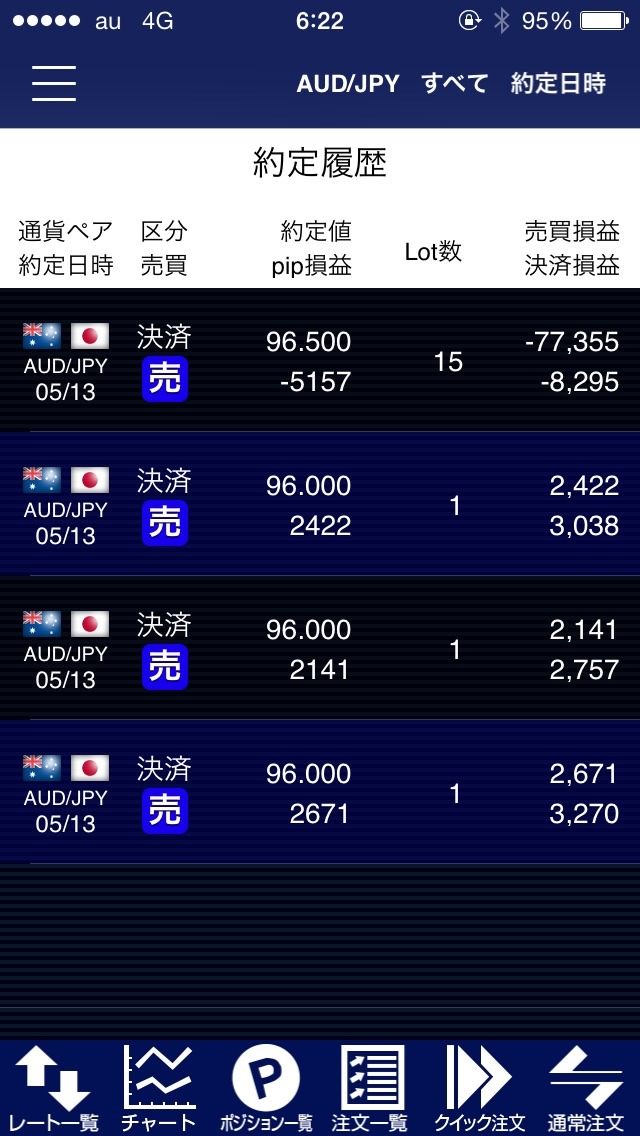Switch to 通常注文
Viewport: 640px width, 1136px height.
(586, 1088)
